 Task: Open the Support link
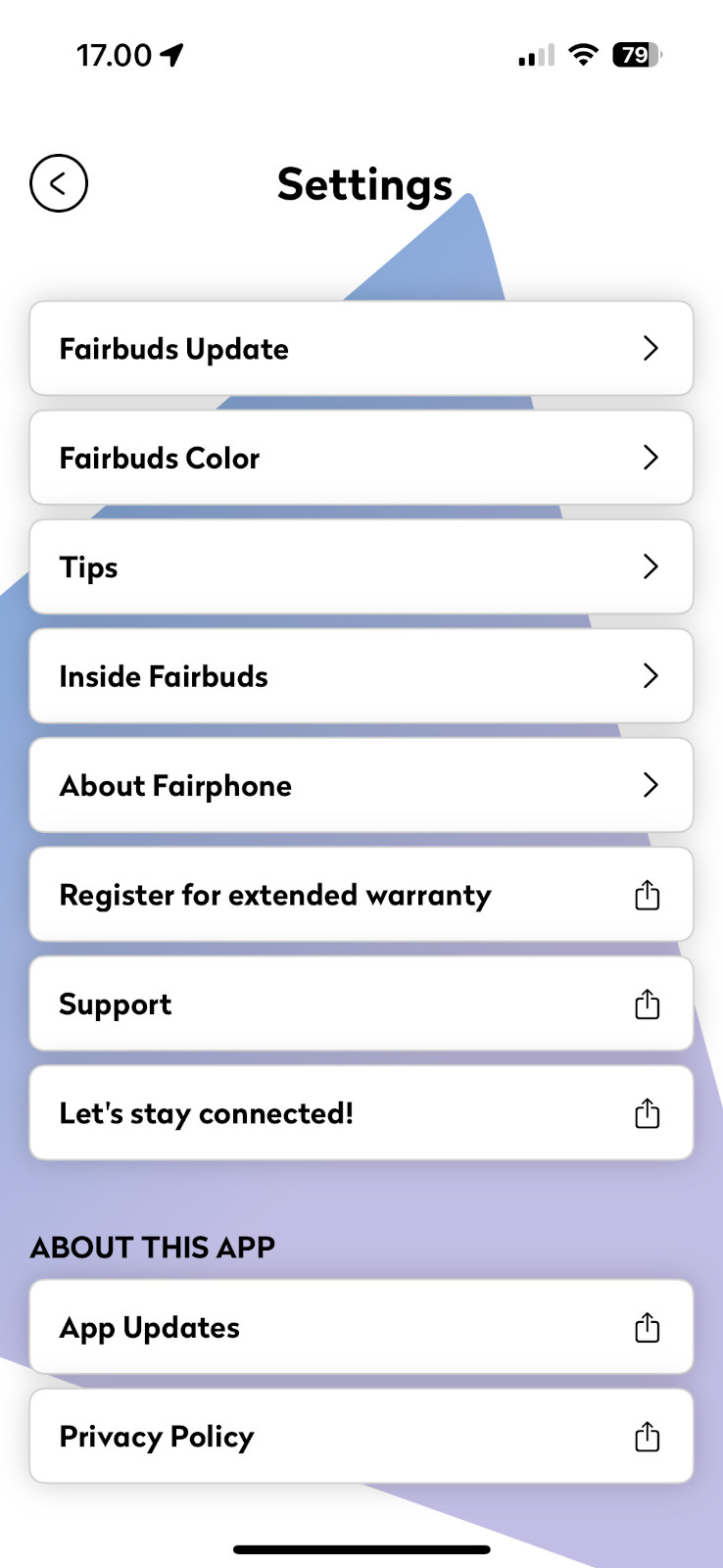(361, 1004)
